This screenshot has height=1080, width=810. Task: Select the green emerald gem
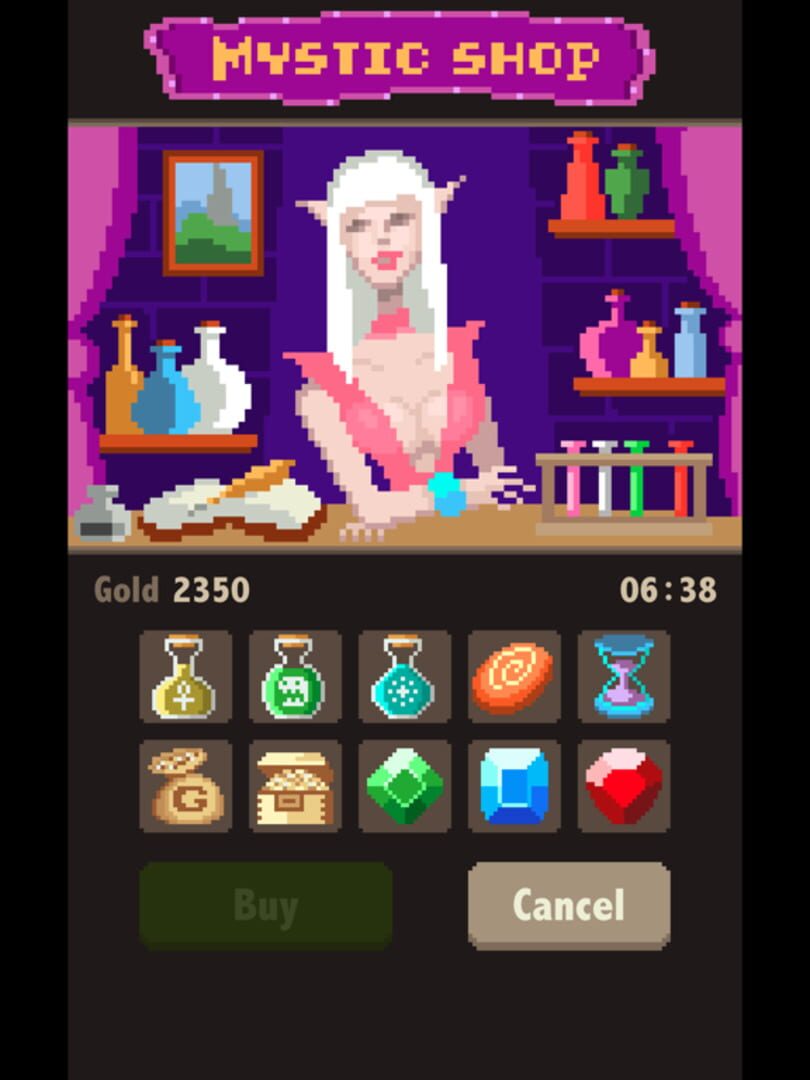coord(405,786)
